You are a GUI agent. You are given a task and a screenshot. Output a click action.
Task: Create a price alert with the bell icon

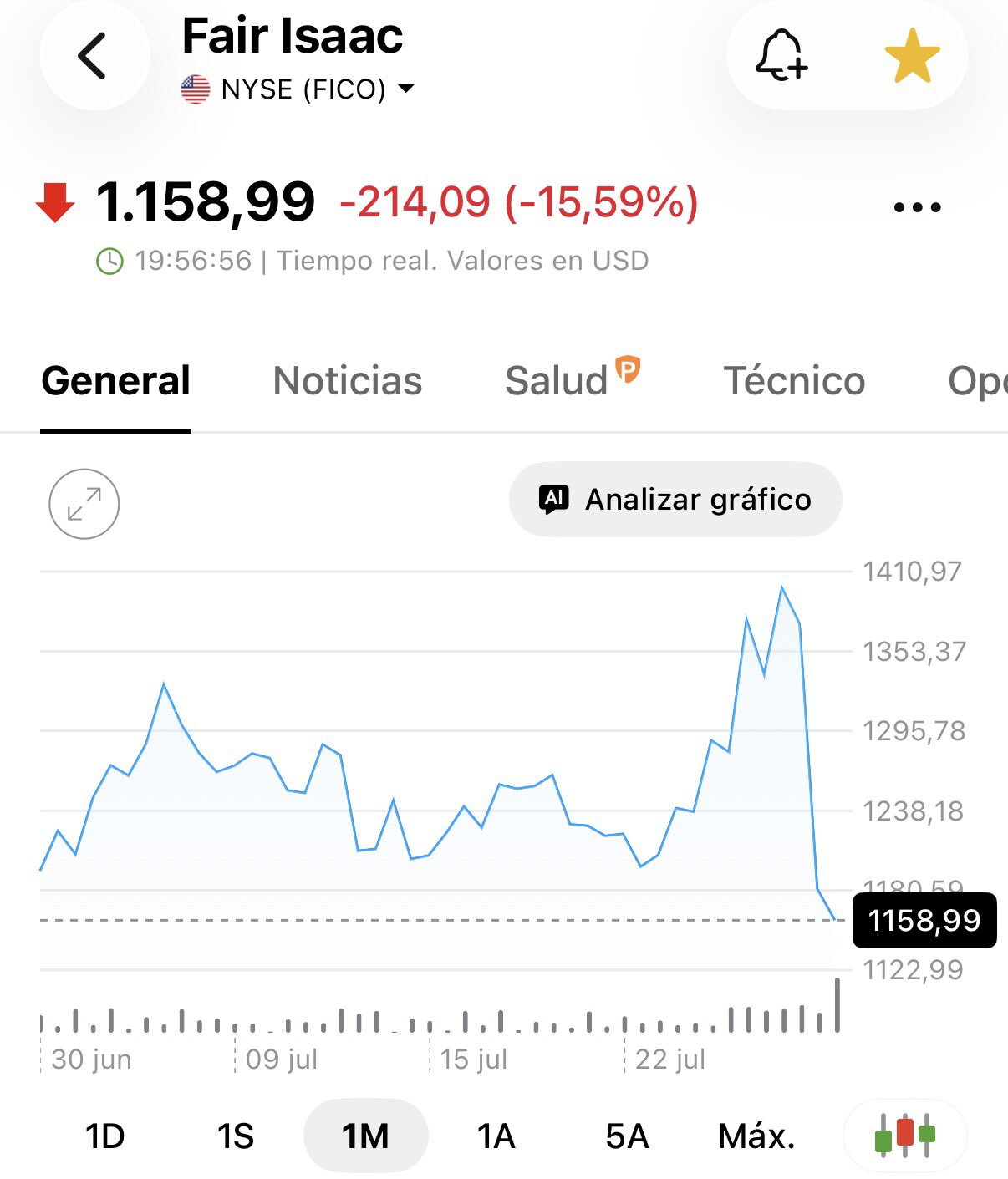pyautogui.click(x=781, y=55)
